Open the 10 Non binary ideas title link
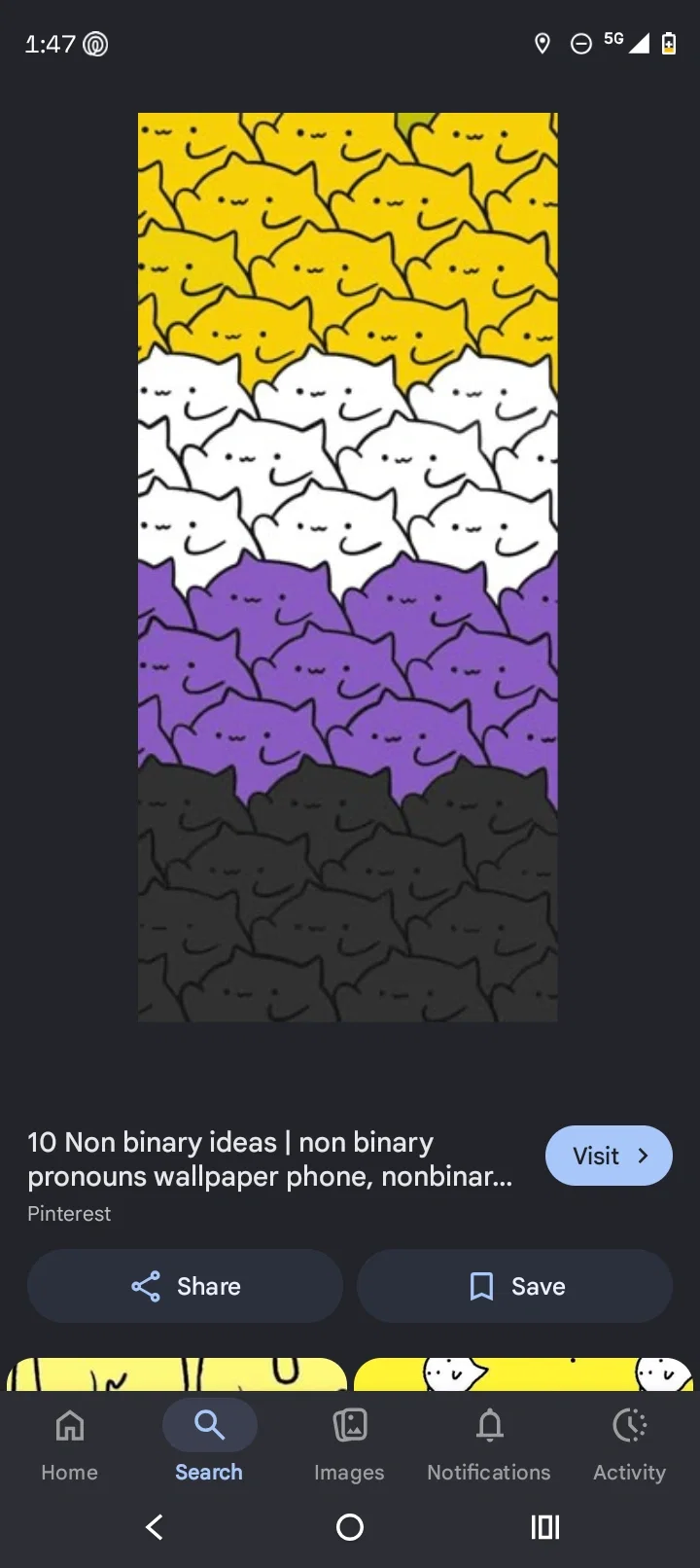Screen dimensions: 700x1568 pos(270,1159)
